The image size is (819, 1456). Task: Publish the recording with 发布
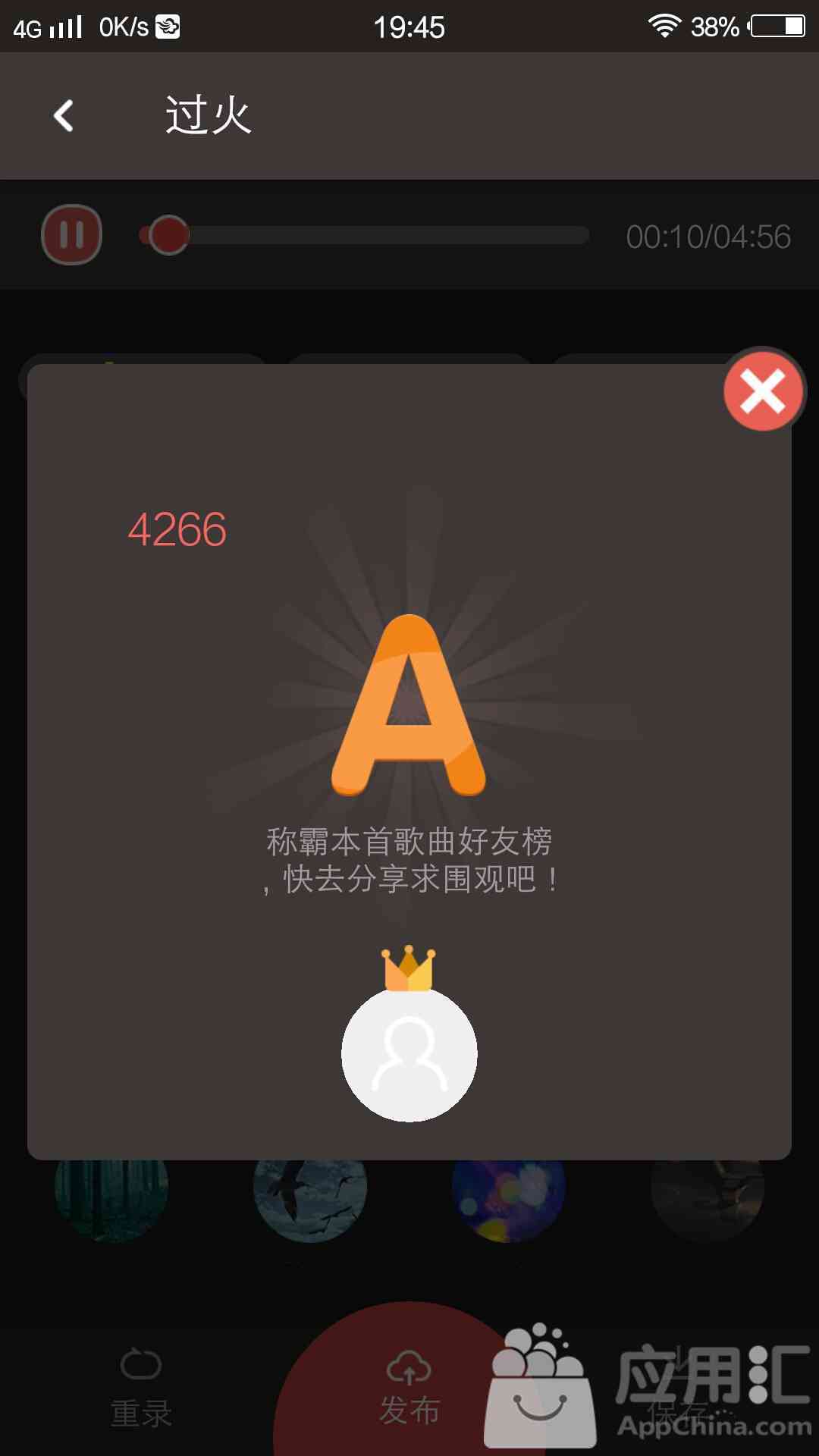click(409, 1388)
